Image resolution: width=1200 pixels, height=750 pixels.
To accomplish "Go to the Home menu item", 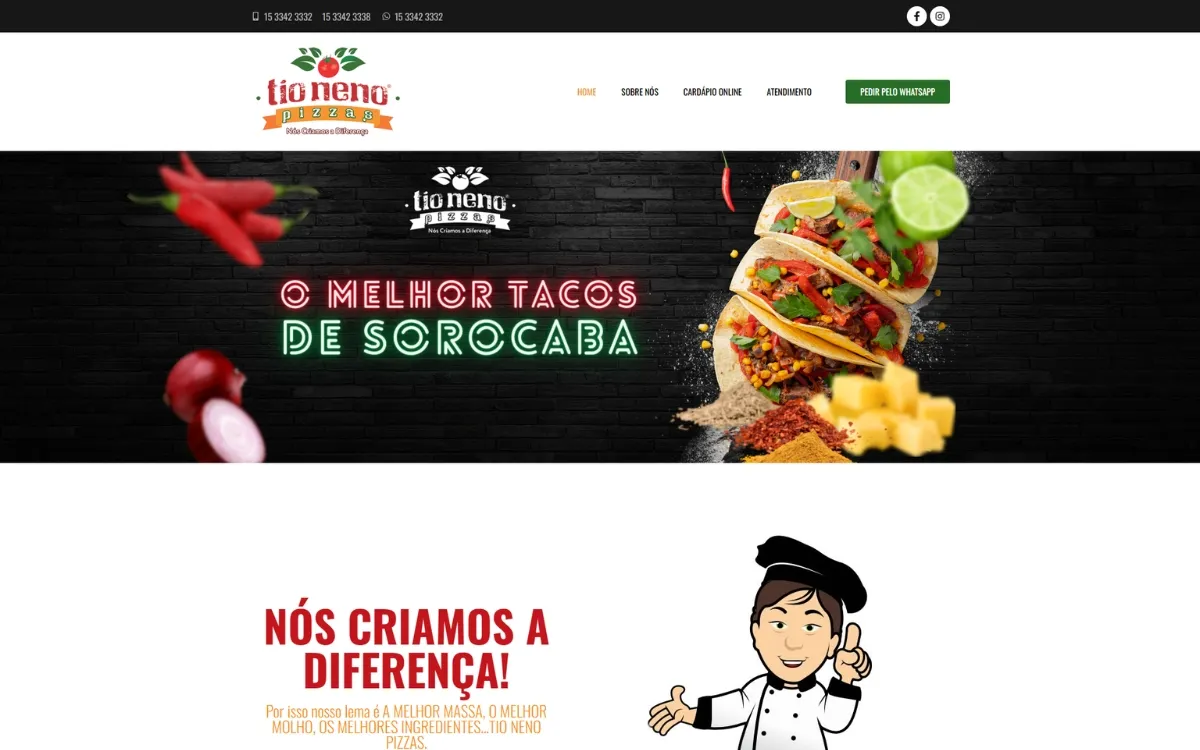I will click(586, 92).
